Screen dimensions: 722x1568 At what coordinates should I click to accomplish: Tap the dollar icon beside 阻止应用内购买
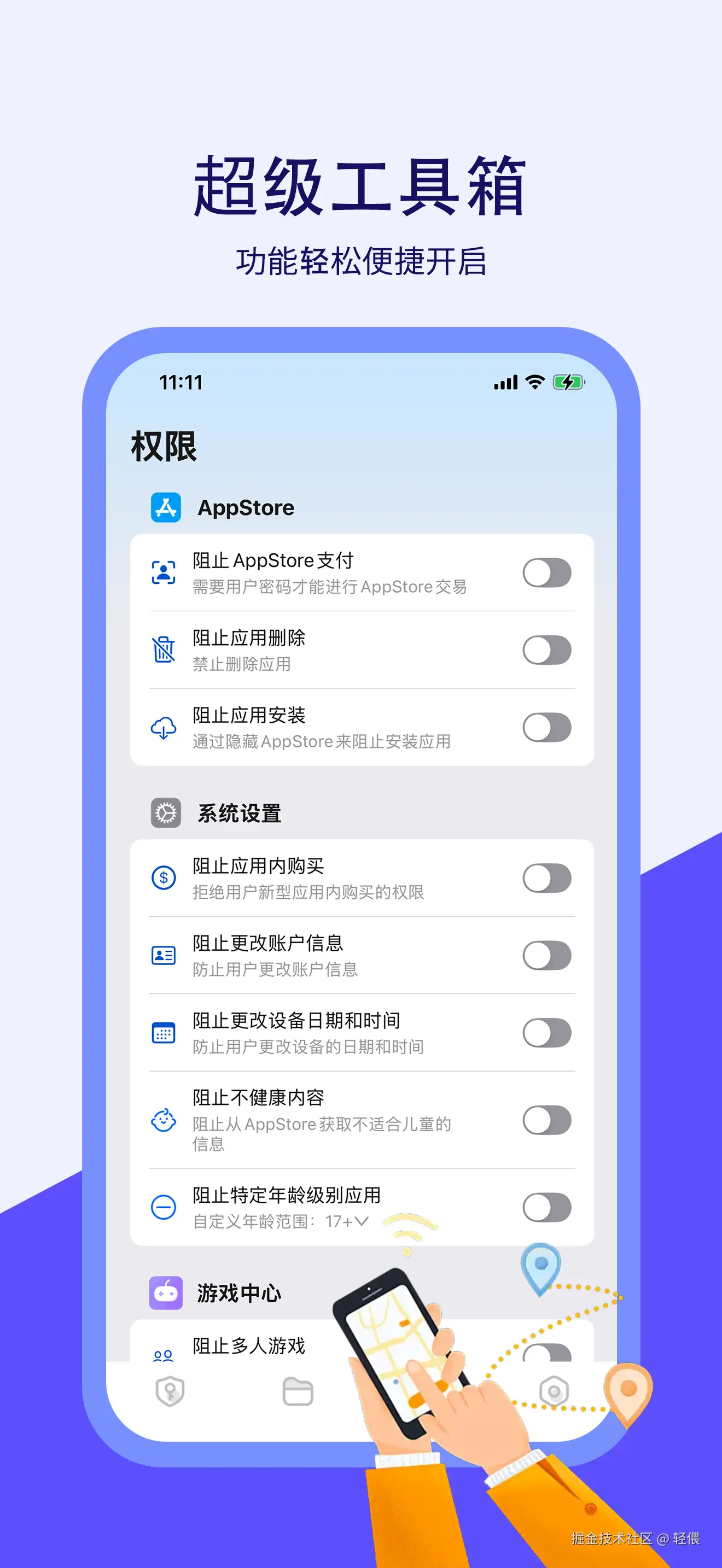click(163, 877)
